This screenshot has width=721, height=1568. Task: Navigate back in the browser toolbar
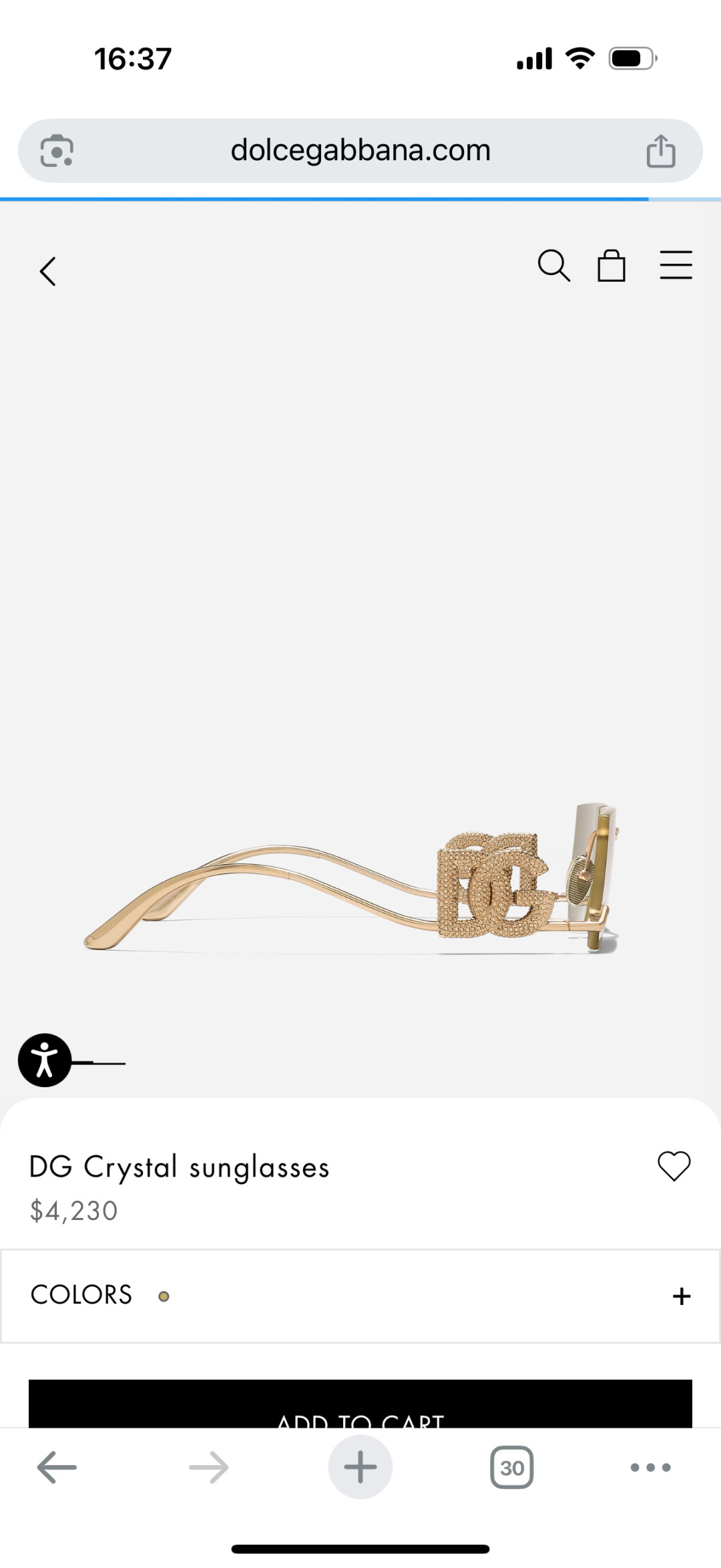pyautogui.click(x=57, y=1467)
